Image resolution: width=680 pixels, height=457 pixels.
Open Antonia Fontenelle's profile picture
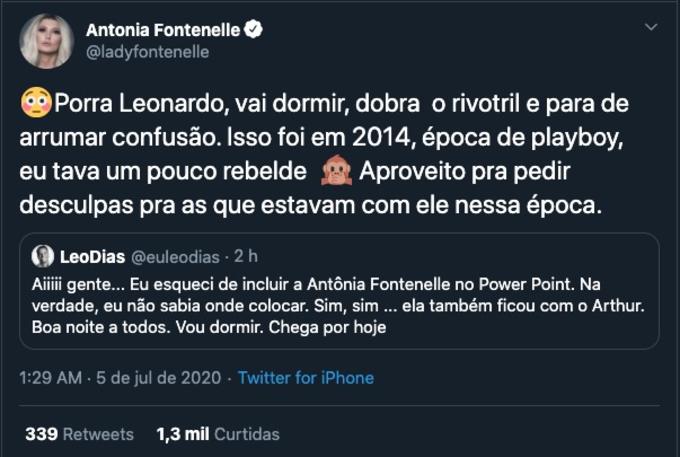[46, 42]
